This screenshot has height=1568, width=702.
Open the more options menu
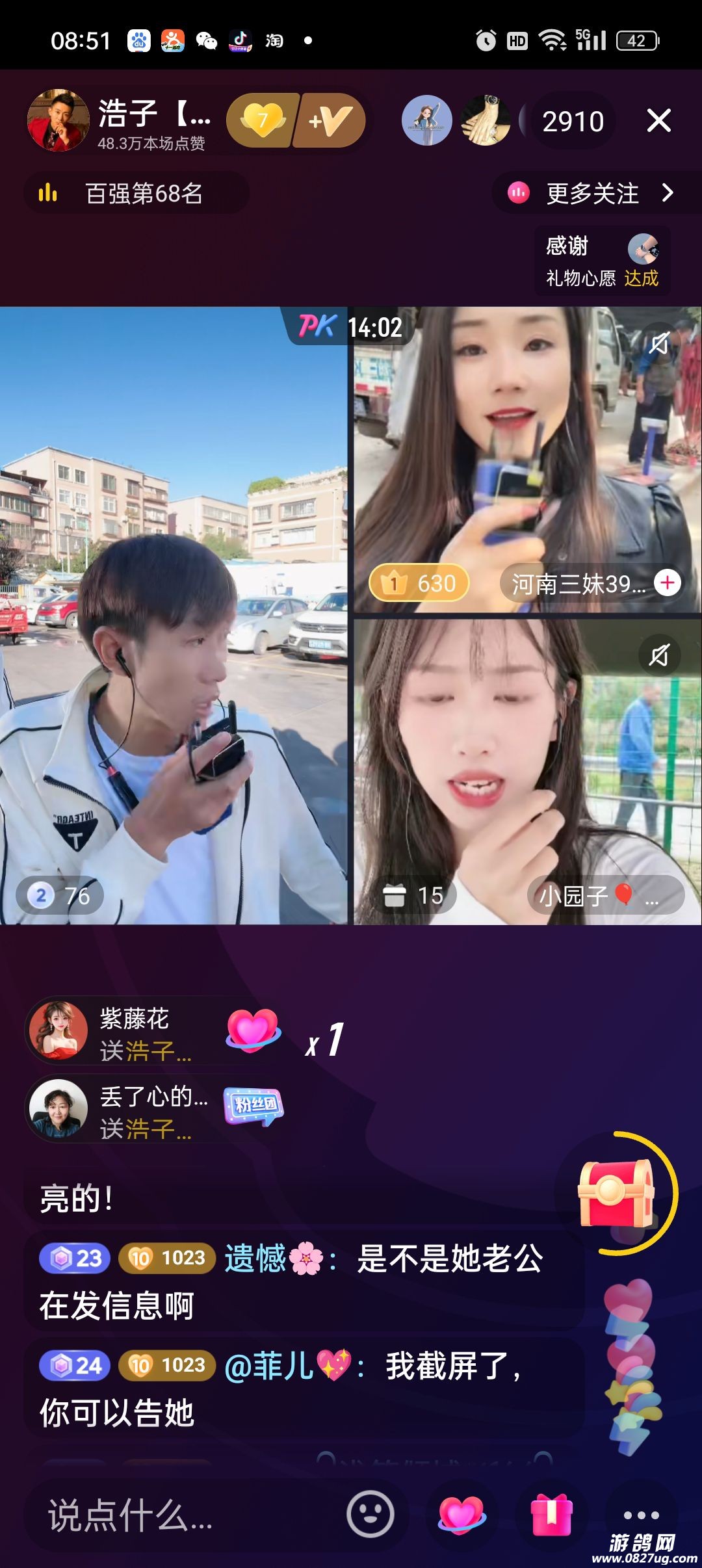click(641, 1515)
